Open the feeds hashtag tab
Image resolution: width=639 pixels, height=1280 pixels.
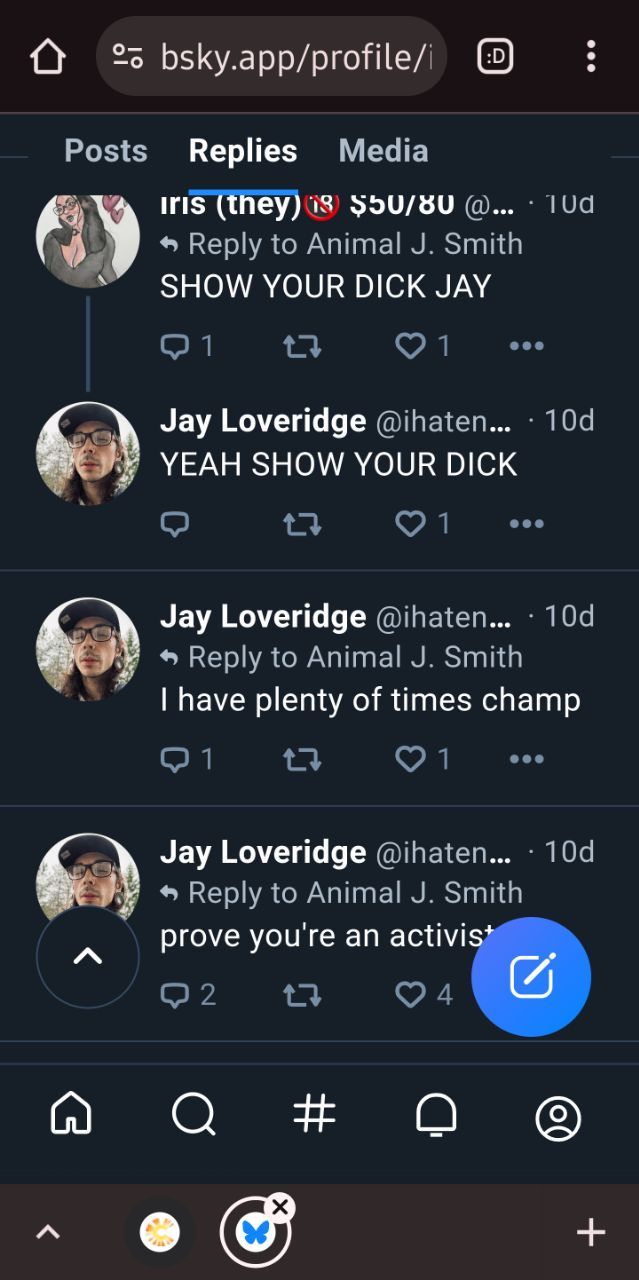[314, 1113]
